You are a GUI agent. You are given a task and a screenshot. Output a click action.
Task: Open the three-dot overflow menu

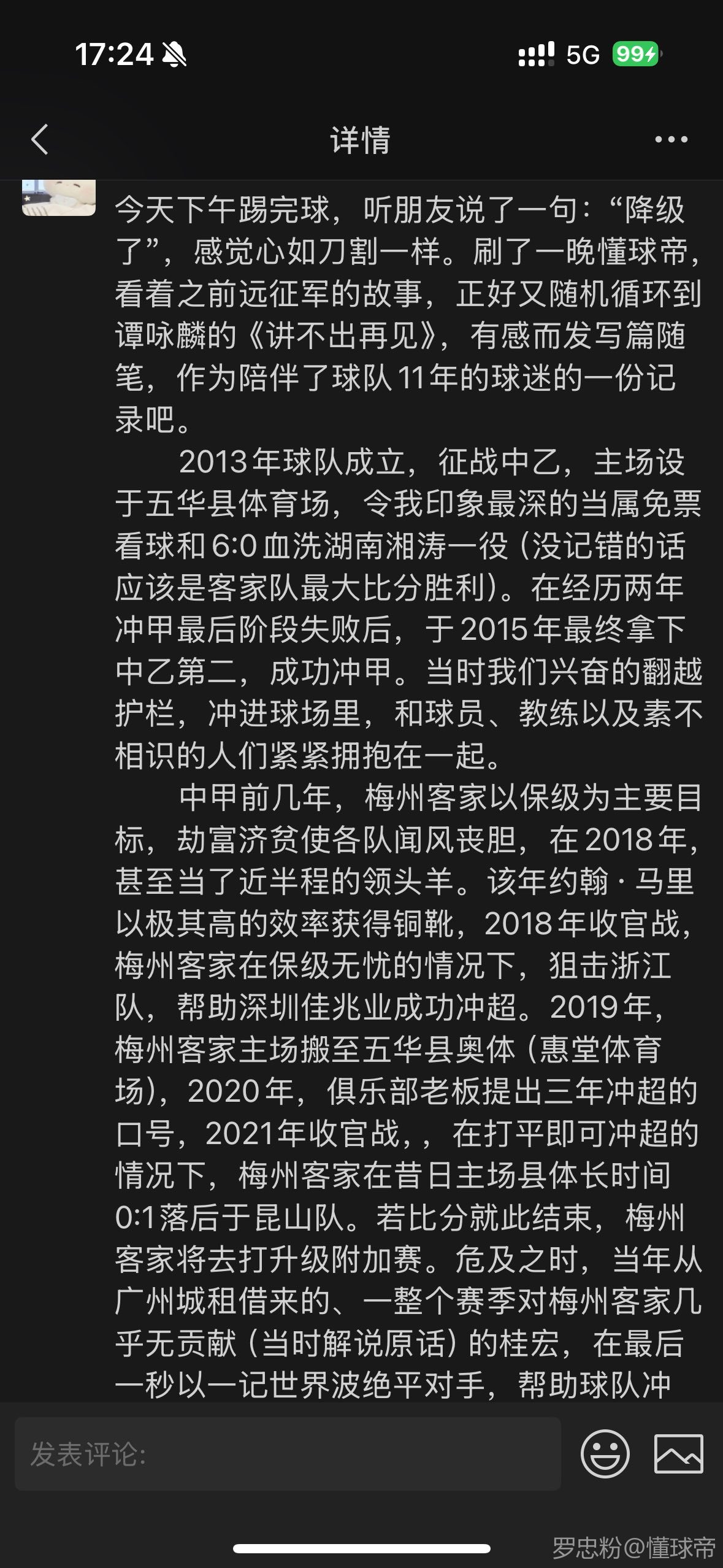pos(671,140)
